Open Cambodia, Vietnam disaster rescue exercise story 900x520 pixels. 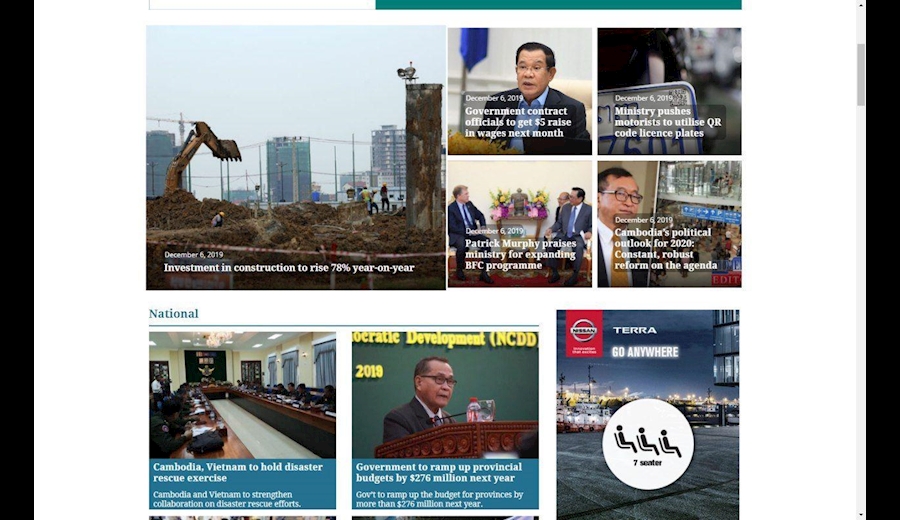238,472
